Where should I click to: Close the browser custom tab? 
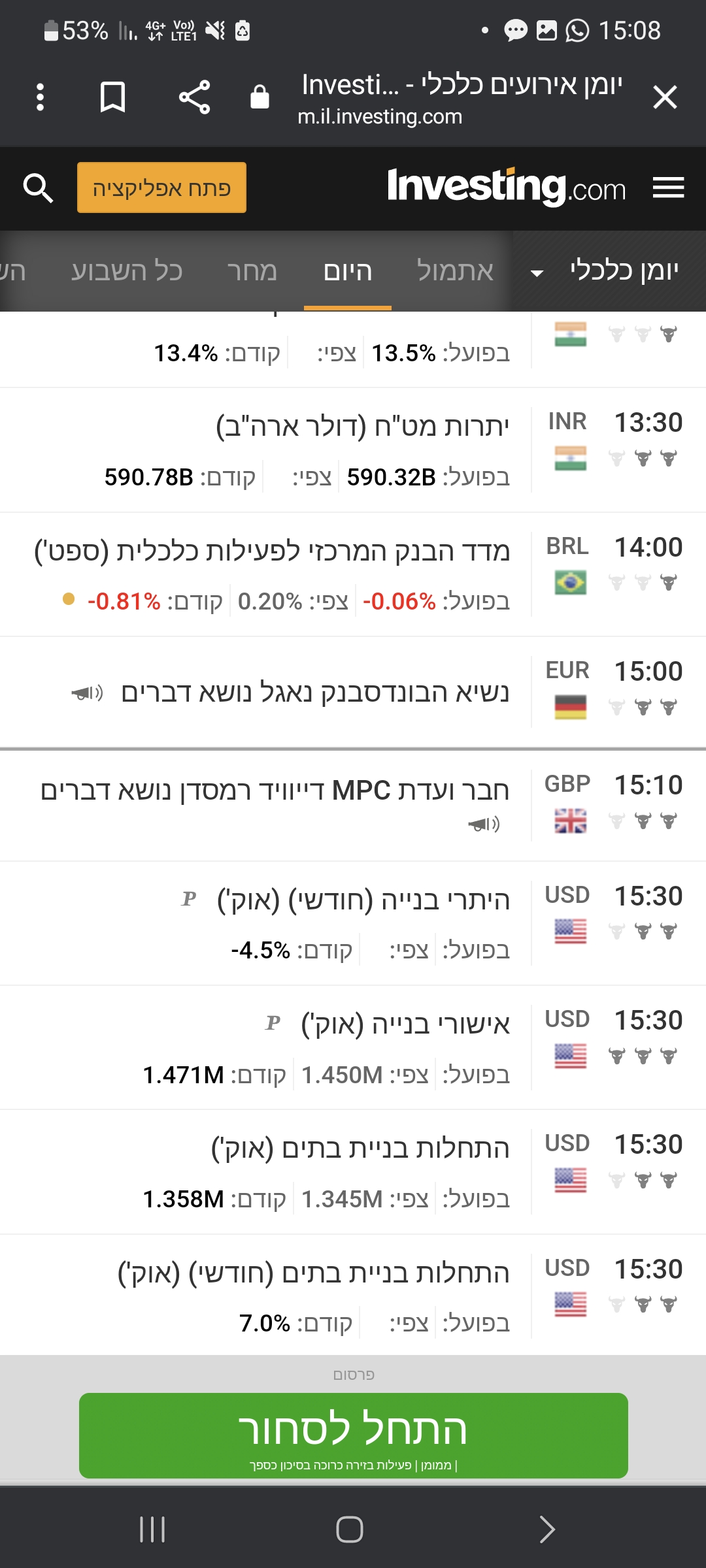665,98
